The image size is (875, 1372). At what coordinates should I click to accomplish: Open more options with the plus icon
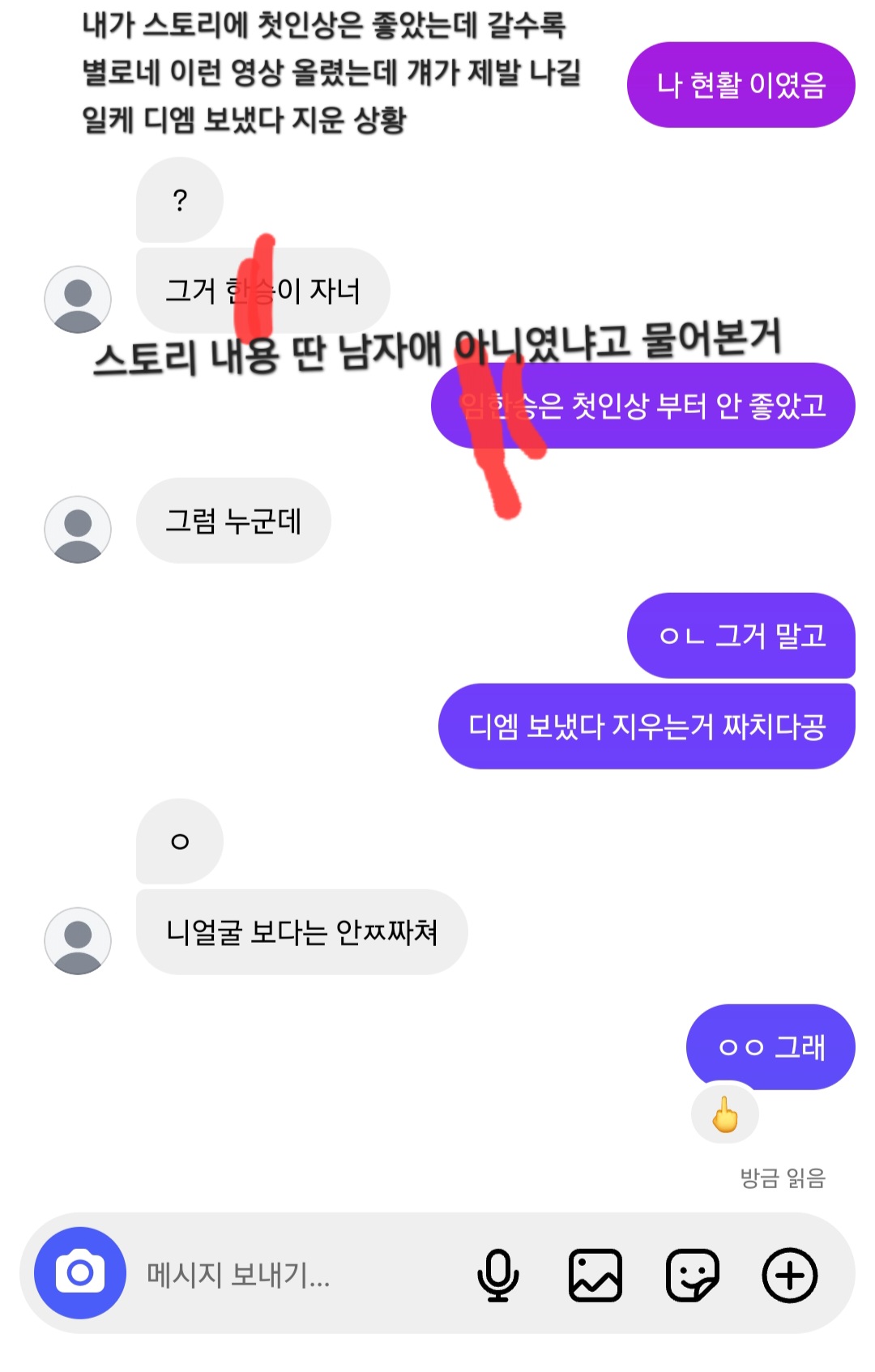pos(789,1275)
